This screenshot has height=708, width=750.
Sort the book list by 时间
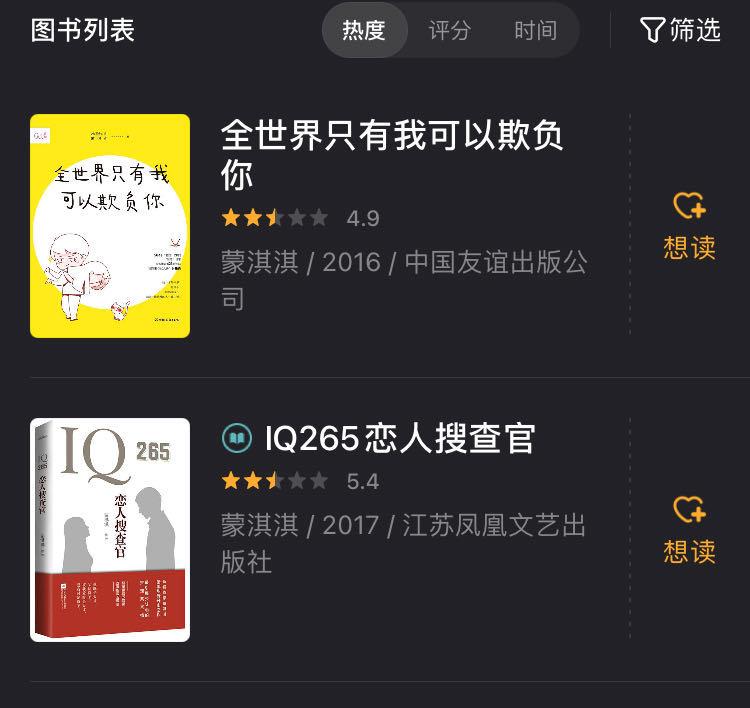click(535, 31)
